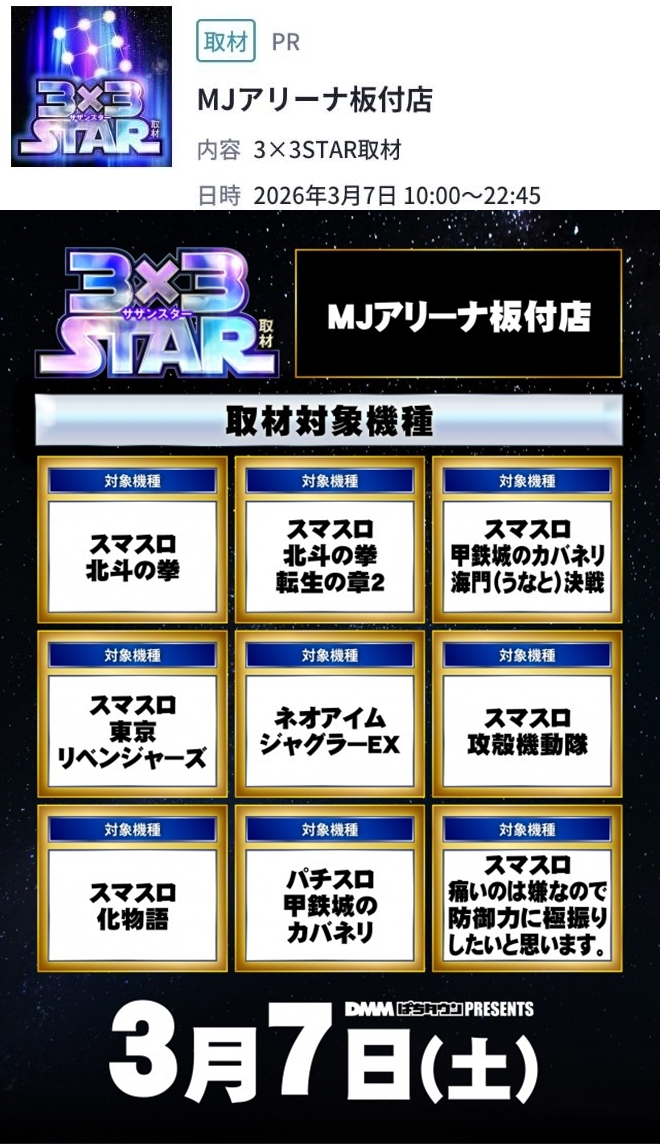Open the 3×3 STAR event thumbnail
This screenshot has height=1144, width=660.
(91, 87)
